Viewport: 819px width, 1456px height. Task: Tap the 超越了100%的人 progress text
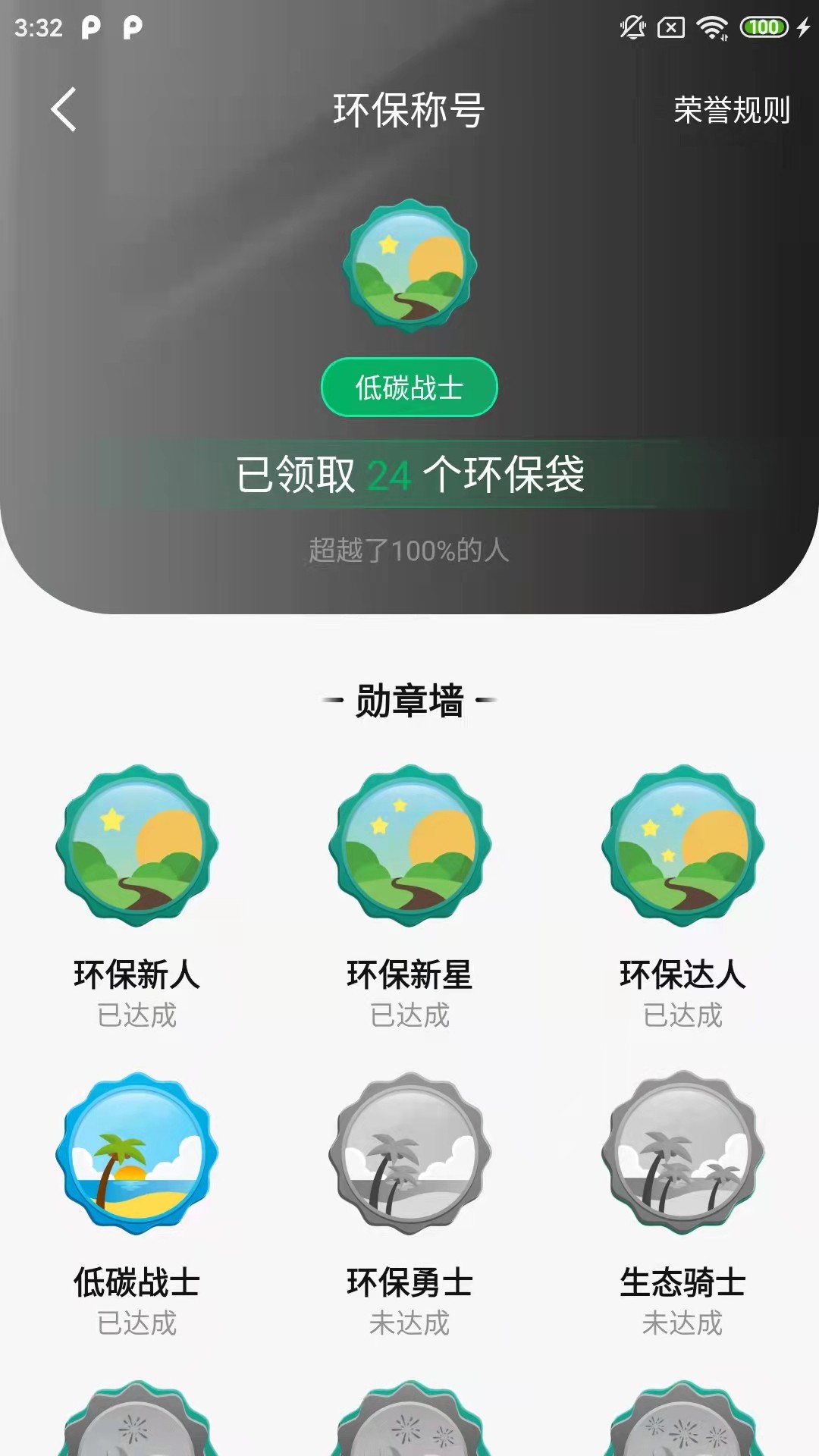click(x=409, y=551)
